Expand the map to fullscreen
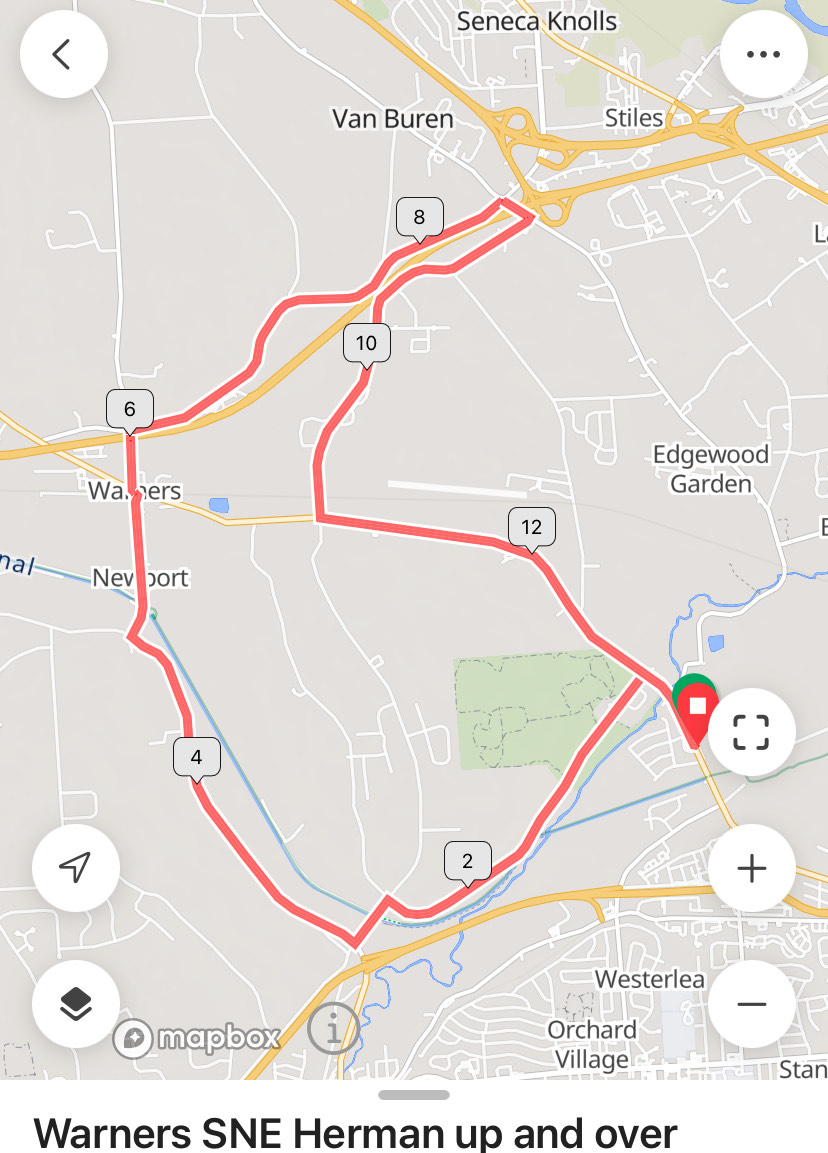 coord(751,732)
